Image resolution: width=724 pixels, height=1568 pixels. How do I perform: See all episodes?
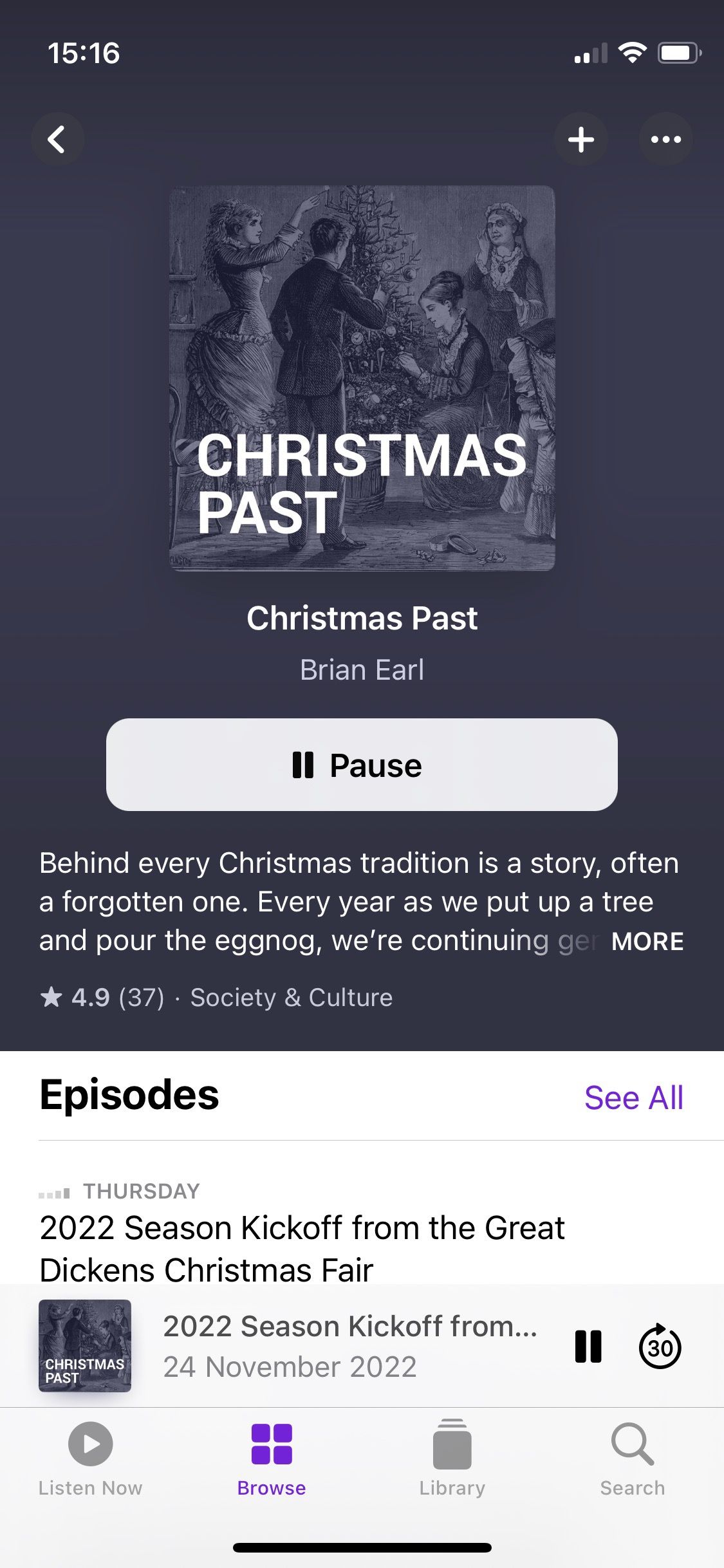point(633,1097)
